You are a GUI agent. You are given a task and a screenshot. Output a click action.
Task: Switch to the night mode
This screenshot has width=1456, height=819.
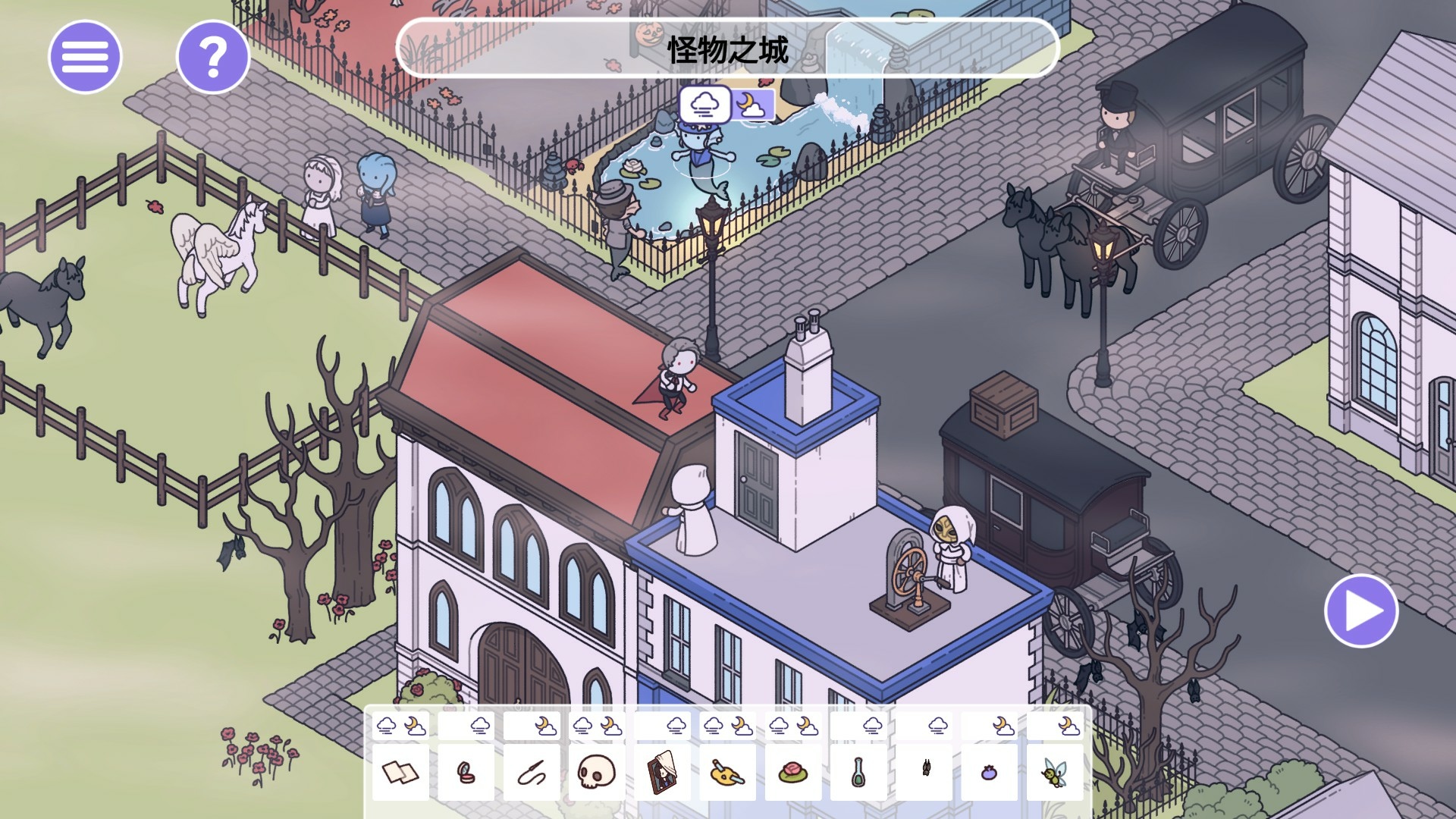tap(753, 105)
